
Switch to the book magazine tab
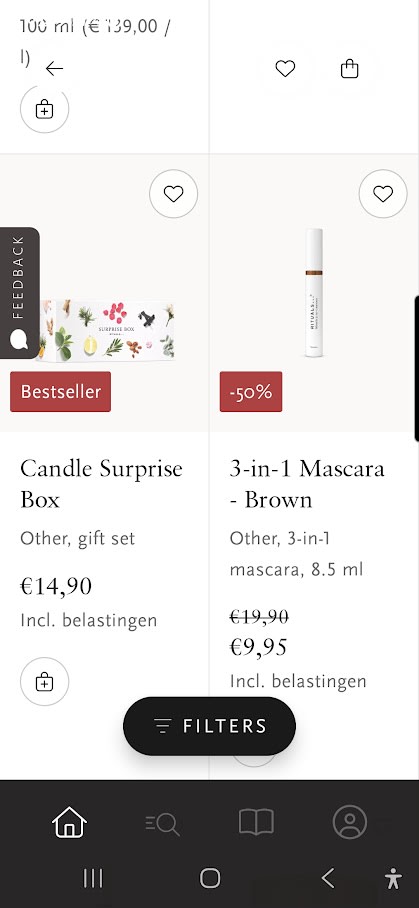(256, 822)
